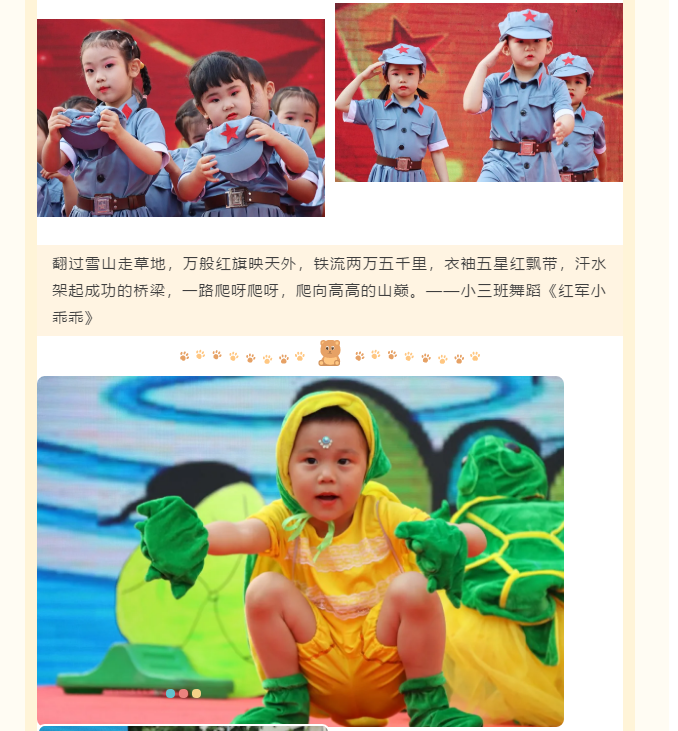The width and height of the screenshot is (678, 731).
Task: View the turtle costume child photo
Action: pyautogui.click(x=300, y=550)
